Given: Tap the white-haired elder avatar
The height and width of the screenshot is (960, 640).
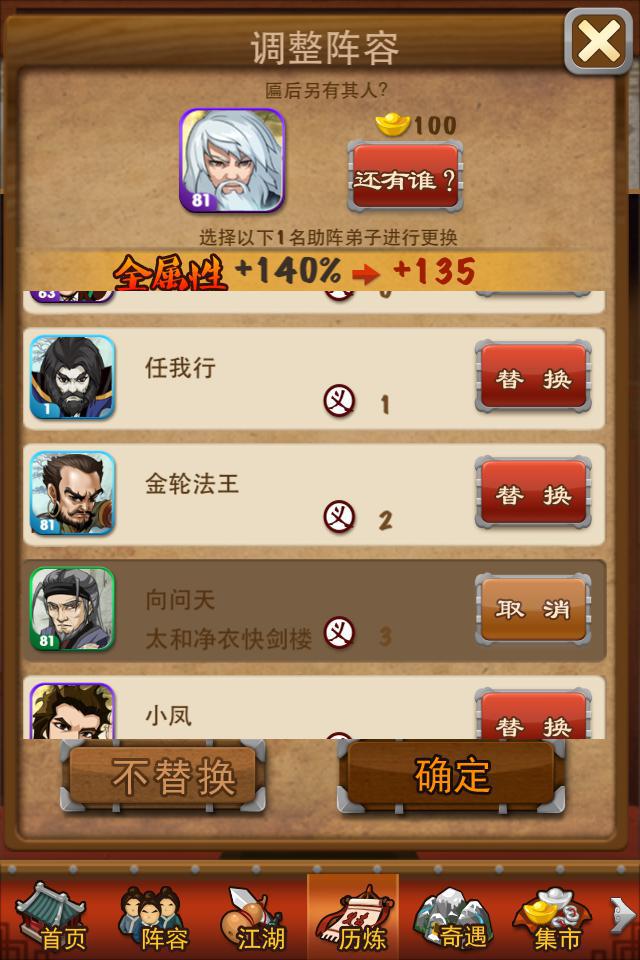Looking at the screenshot, I should 232,160.
